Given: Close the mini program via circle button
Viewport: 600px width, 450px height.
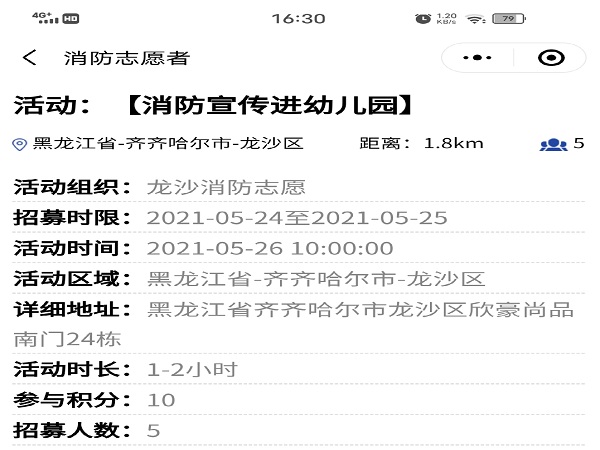Looking at the screenshot, I should tap(550, 58).
